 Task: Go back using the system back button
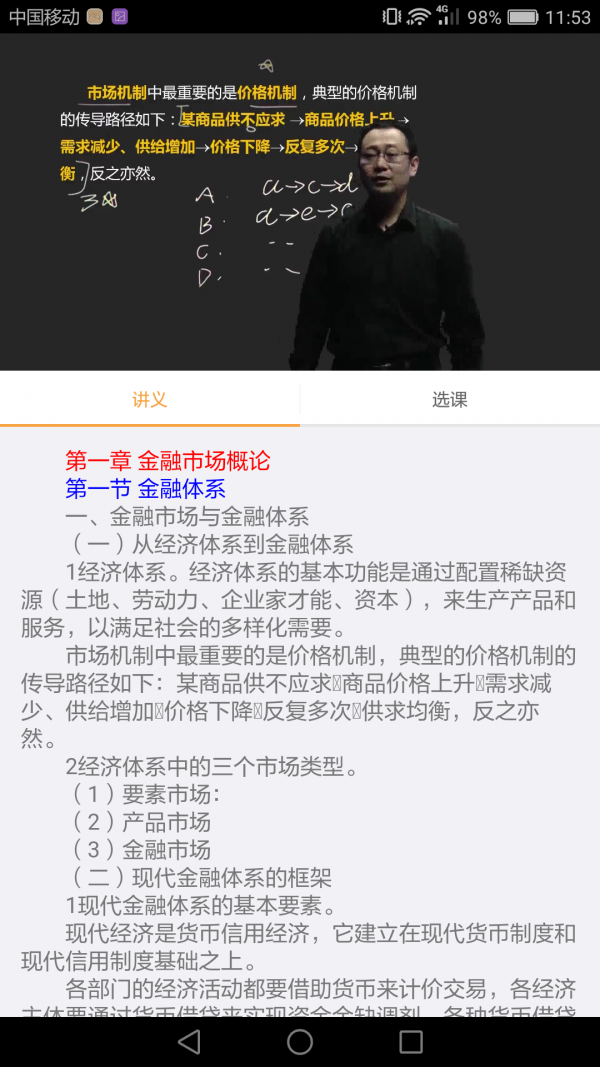(x=188, y=1041)
